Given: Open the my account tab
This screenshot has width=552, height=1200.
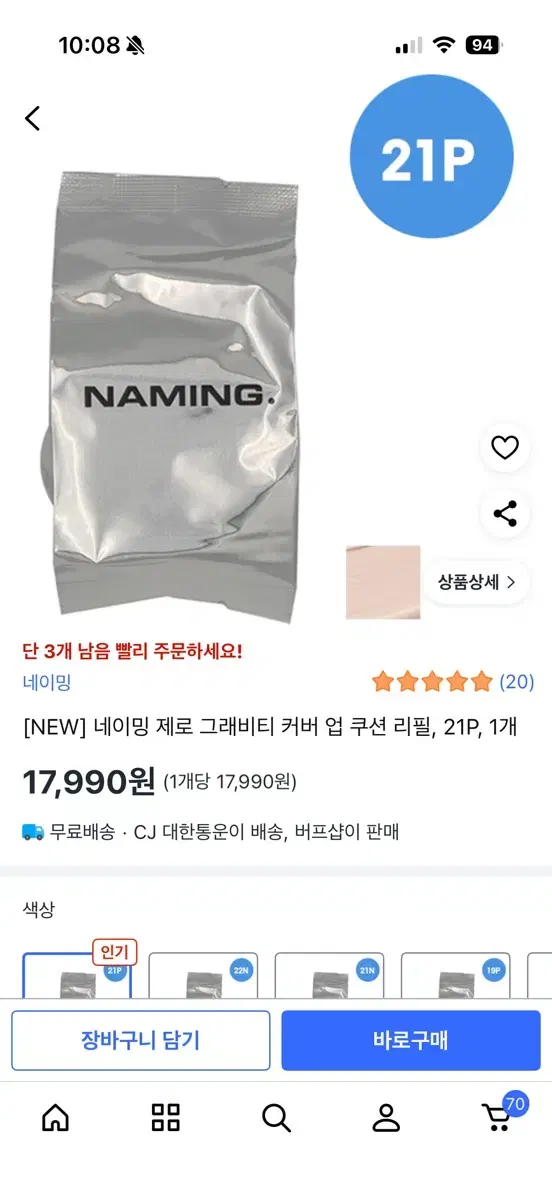Looking at the screenshot, I should [386, 1117].
